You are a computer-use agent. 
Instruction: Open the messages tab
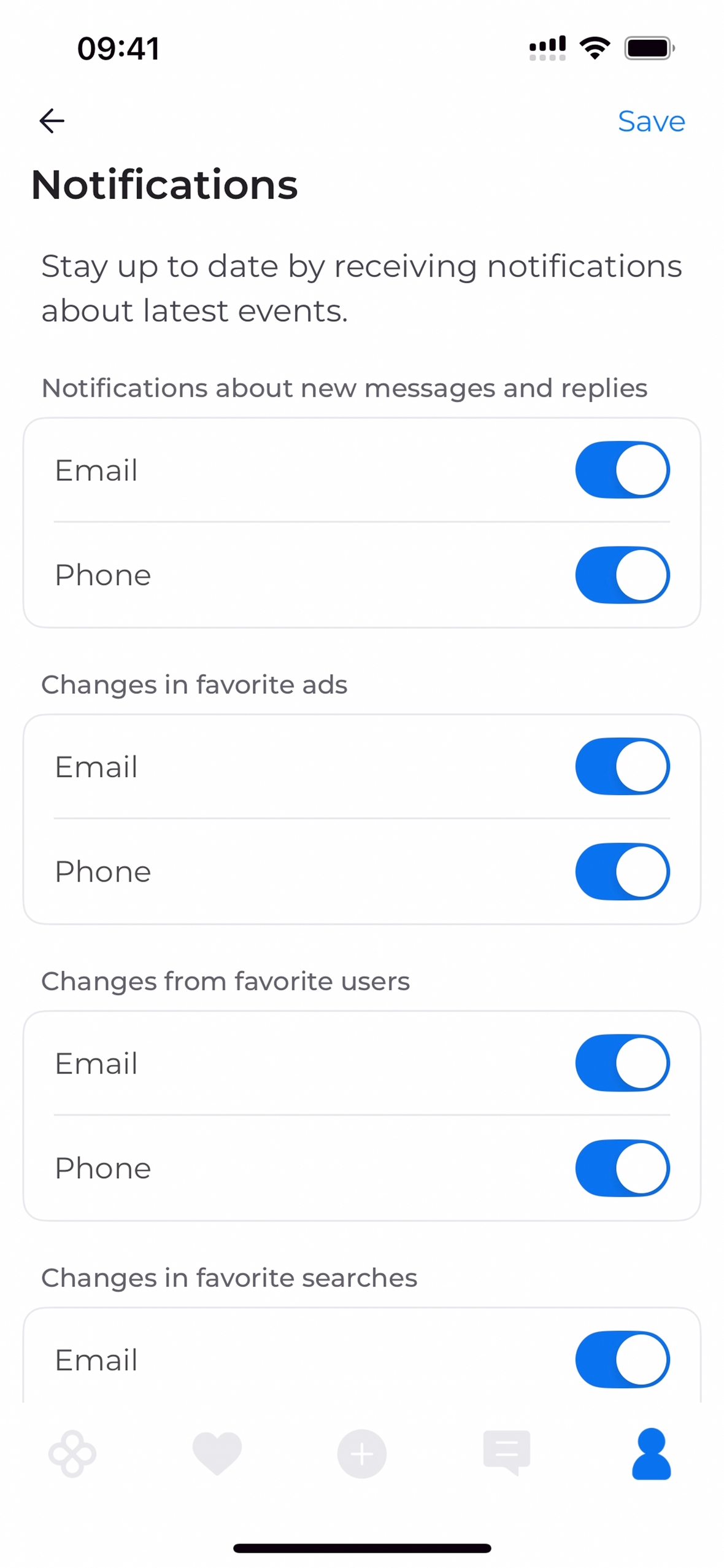[x=507, y=1454]
